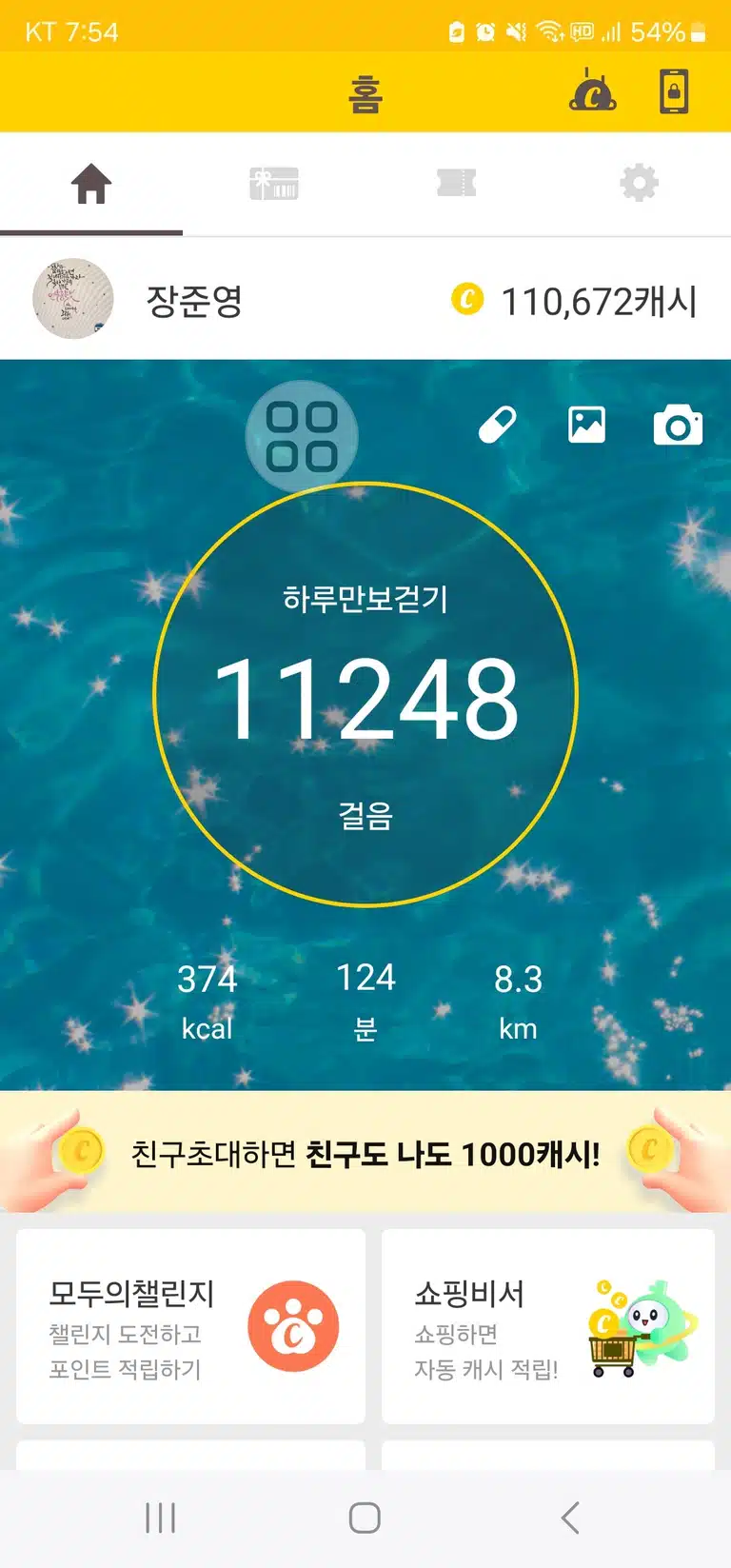731x1568 pixels.
Task: View the 110,672캐시 balance
Action: pos(574,301)
